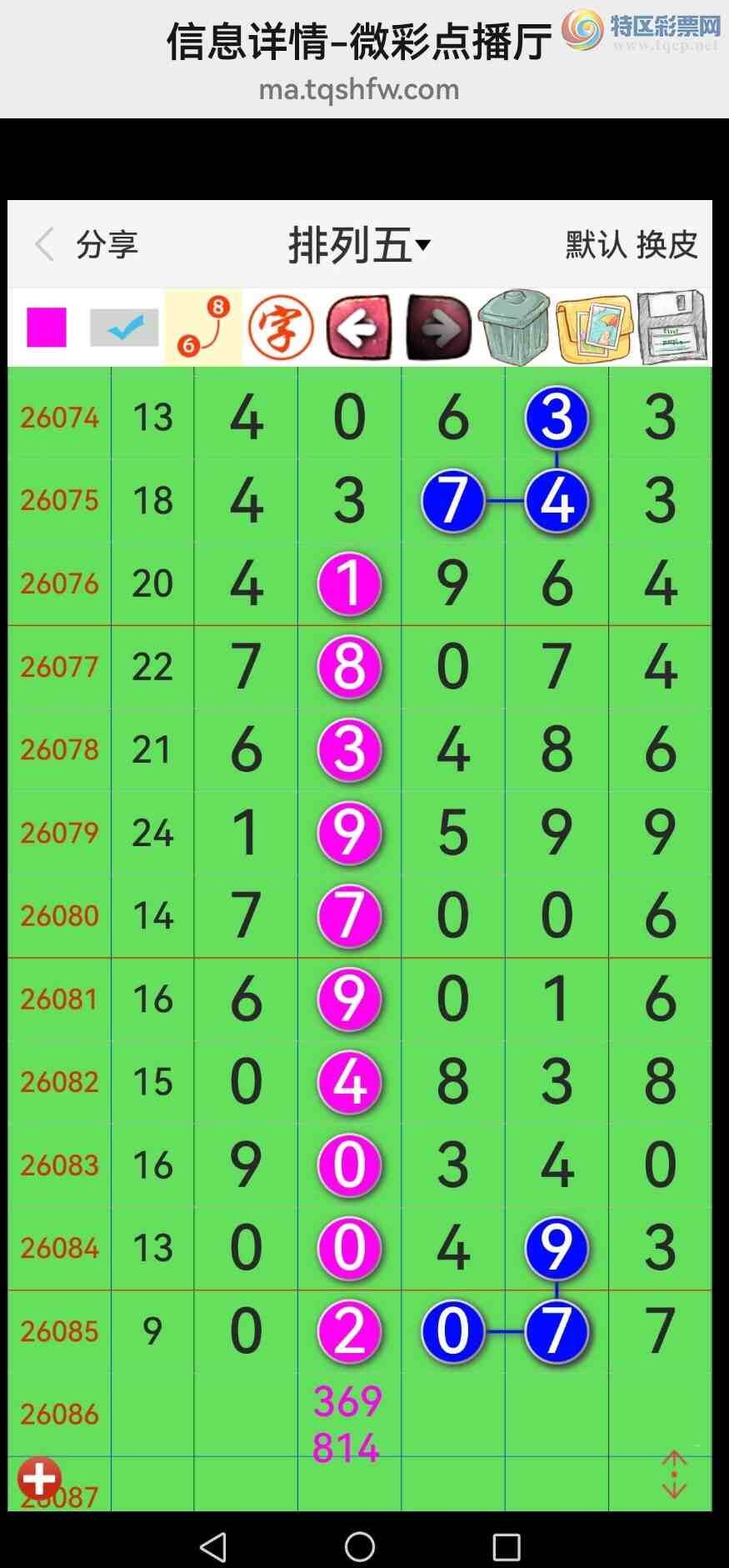Save the chart with the floppy disk
The image size is (729, 1568).
[672, 327]
